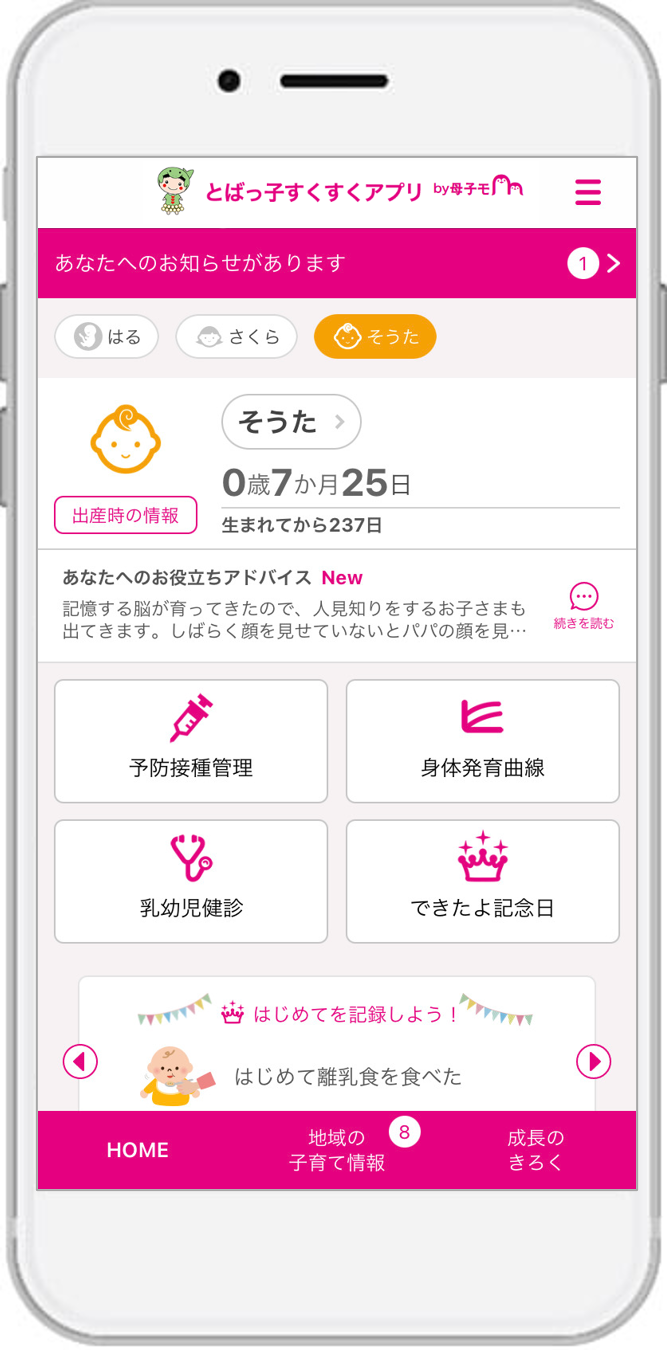Open 乳幼児健診 infant checkups
The image size is (667, 1350).
191,881
